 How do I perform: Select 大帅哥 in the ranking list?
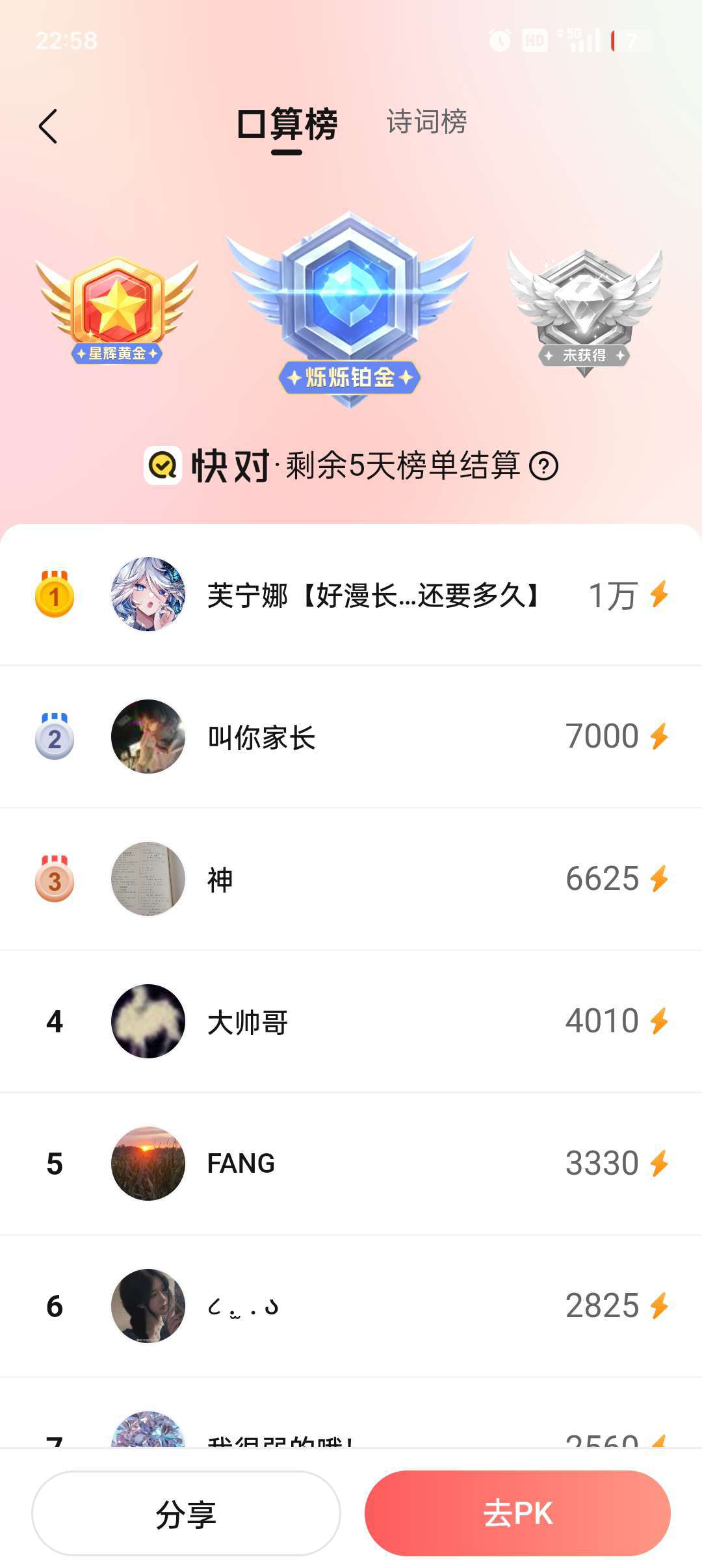[x=351, y=1021]
